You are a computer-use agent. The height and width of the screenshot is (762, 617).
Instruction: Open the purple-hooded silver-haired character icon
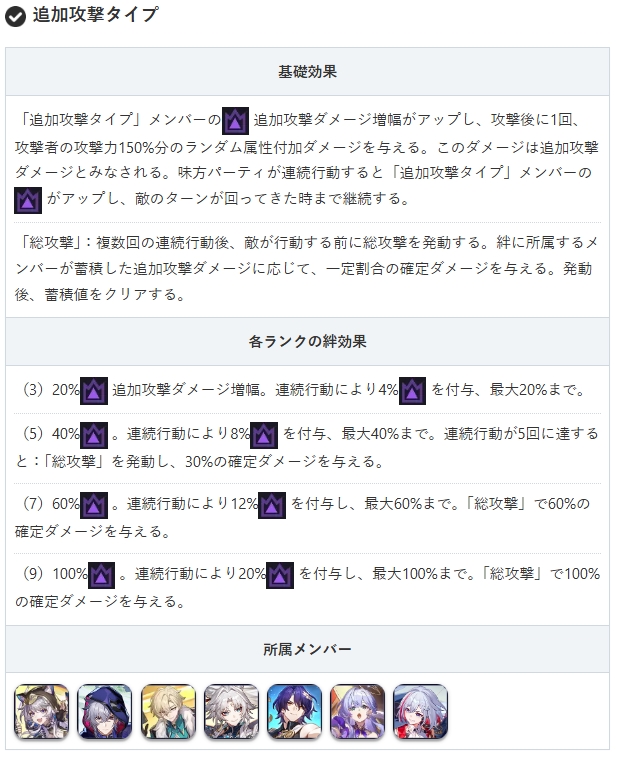(x=104, y=711)
